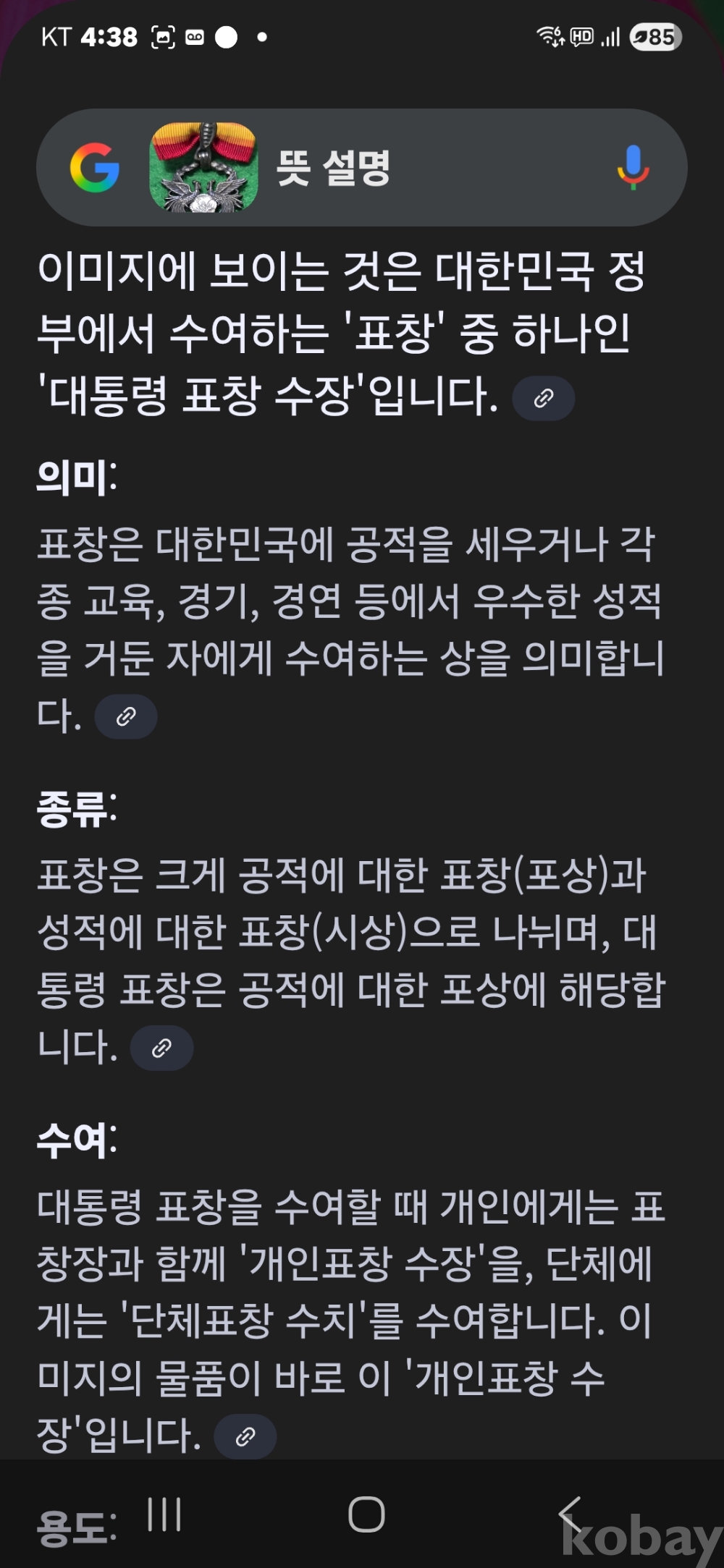
Task: Open source link in the 수여 section
Action: pyautogui.click(x=245, y=1436)
